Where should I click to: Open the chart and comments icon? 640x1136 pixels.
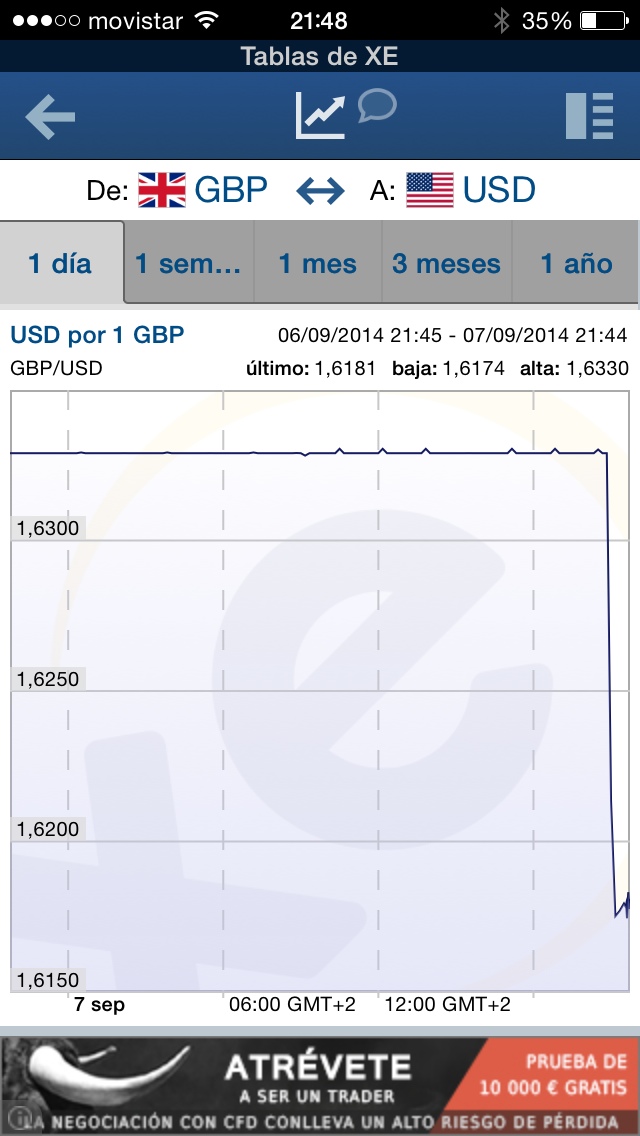click(344, 114)
